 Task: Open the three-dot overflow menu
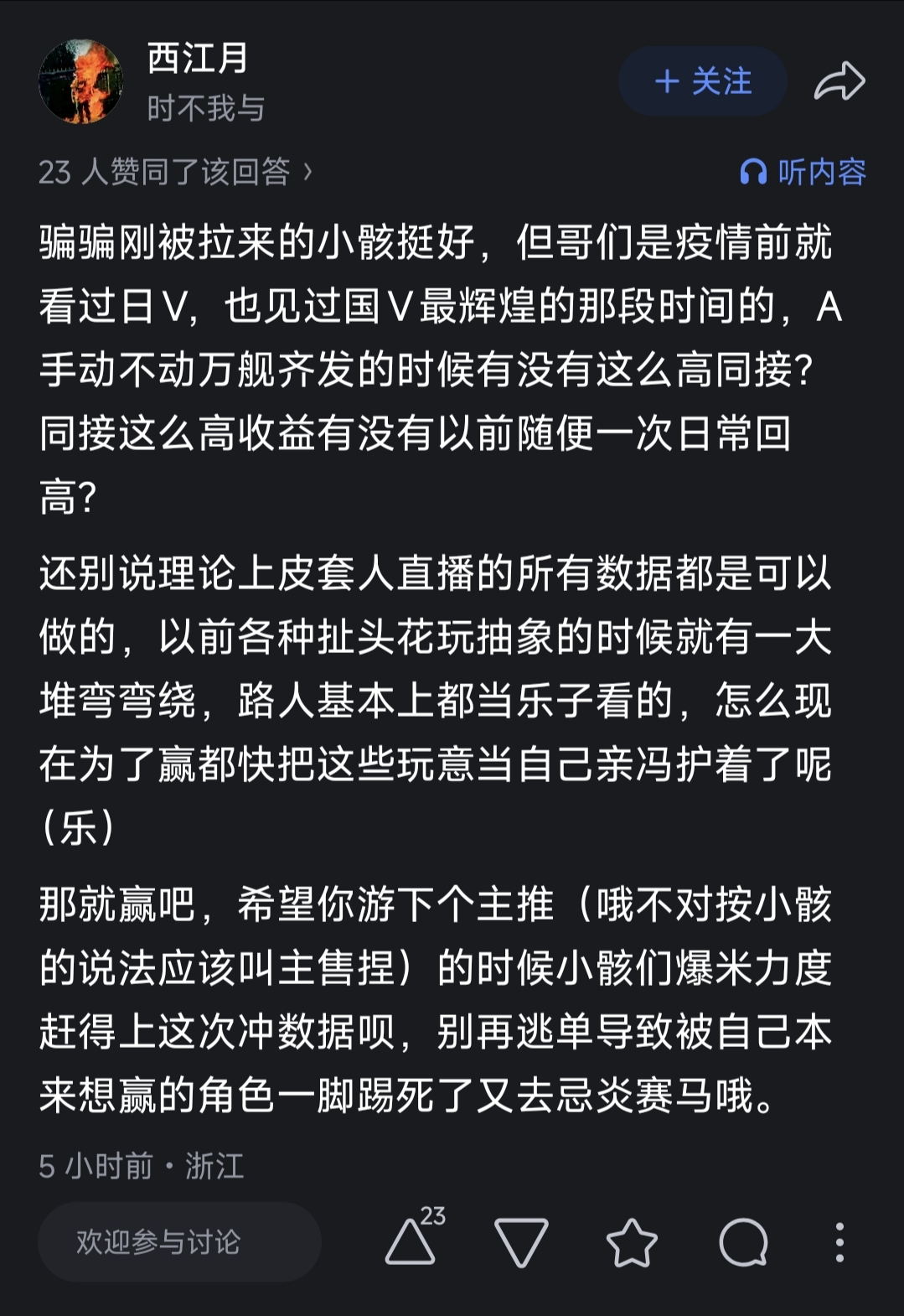click(x=839, y=1241)
